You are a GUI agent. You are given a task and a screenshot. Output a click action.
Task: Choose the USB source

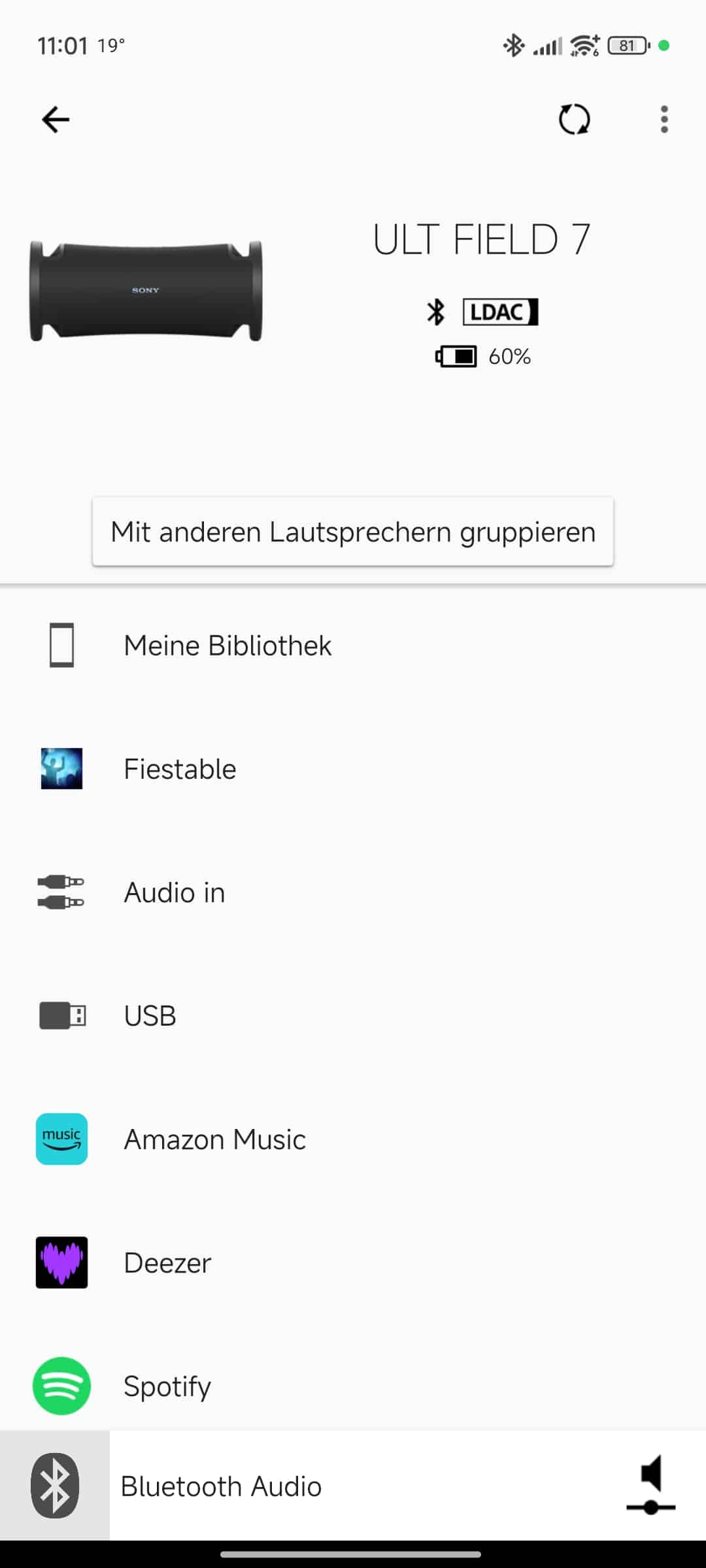pyautogui.click(x=150, y=1016)
